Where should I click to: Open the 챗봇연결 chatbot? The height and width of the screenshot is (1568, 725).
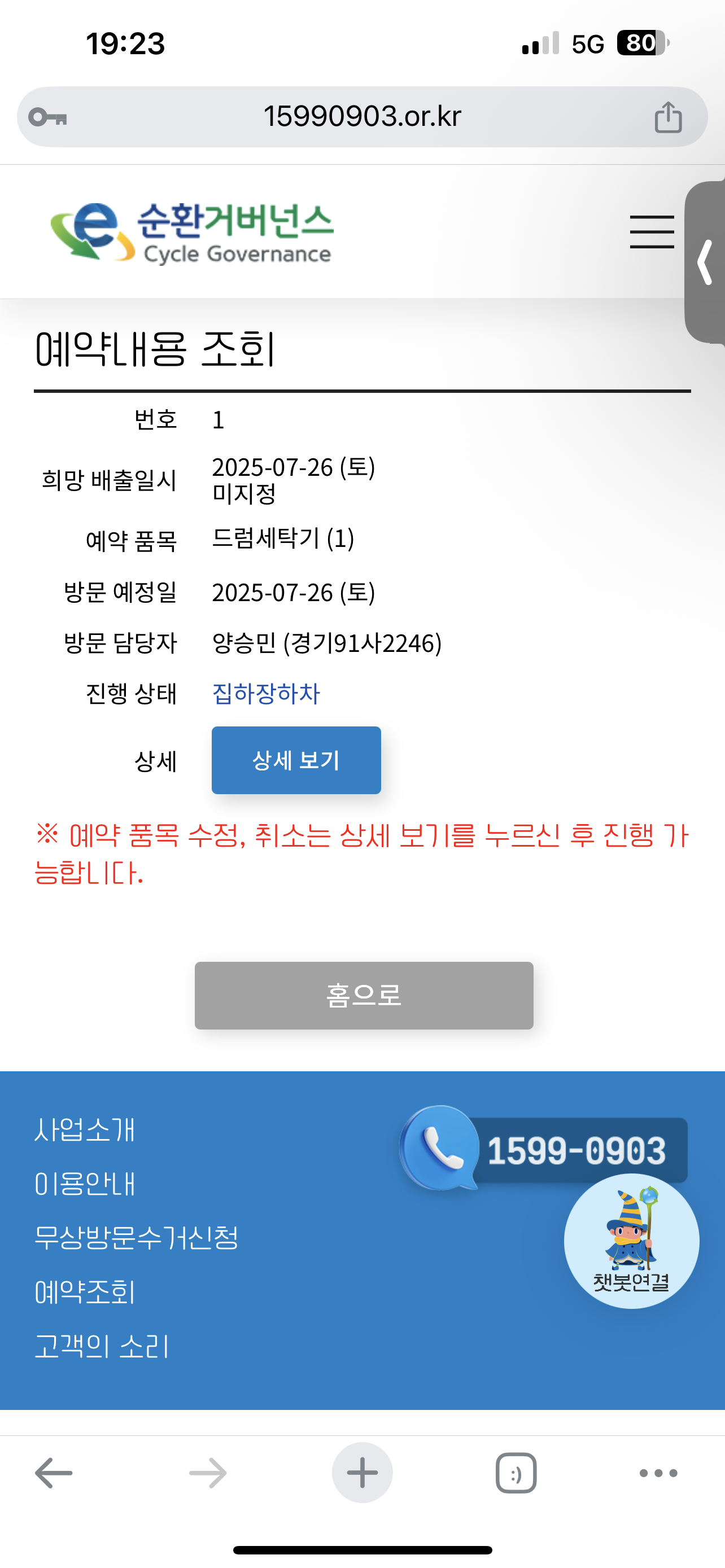[631, 1241]
